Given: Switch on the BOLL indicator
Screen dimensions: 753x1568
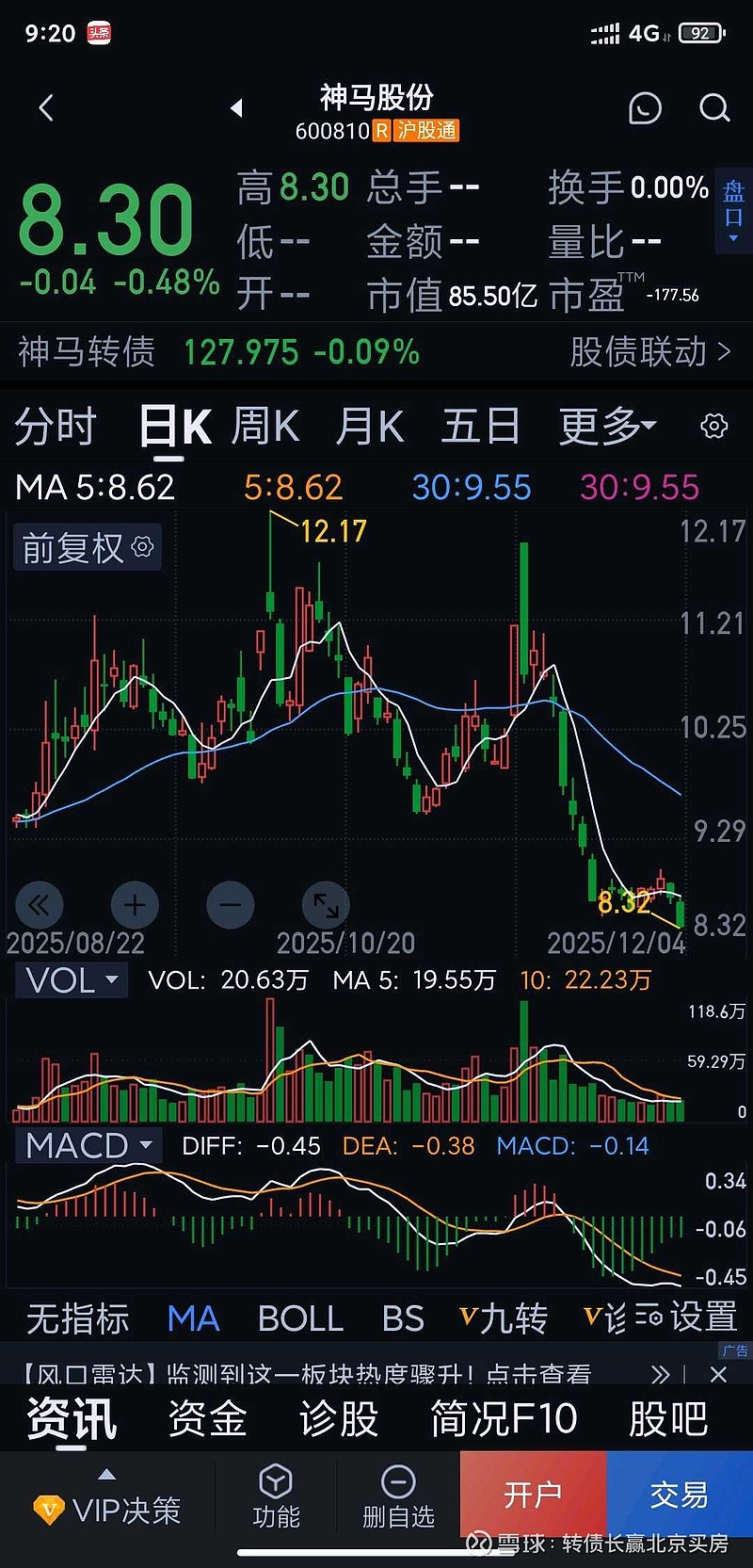Looking at the screenshot, I should tap(300, 1318).
